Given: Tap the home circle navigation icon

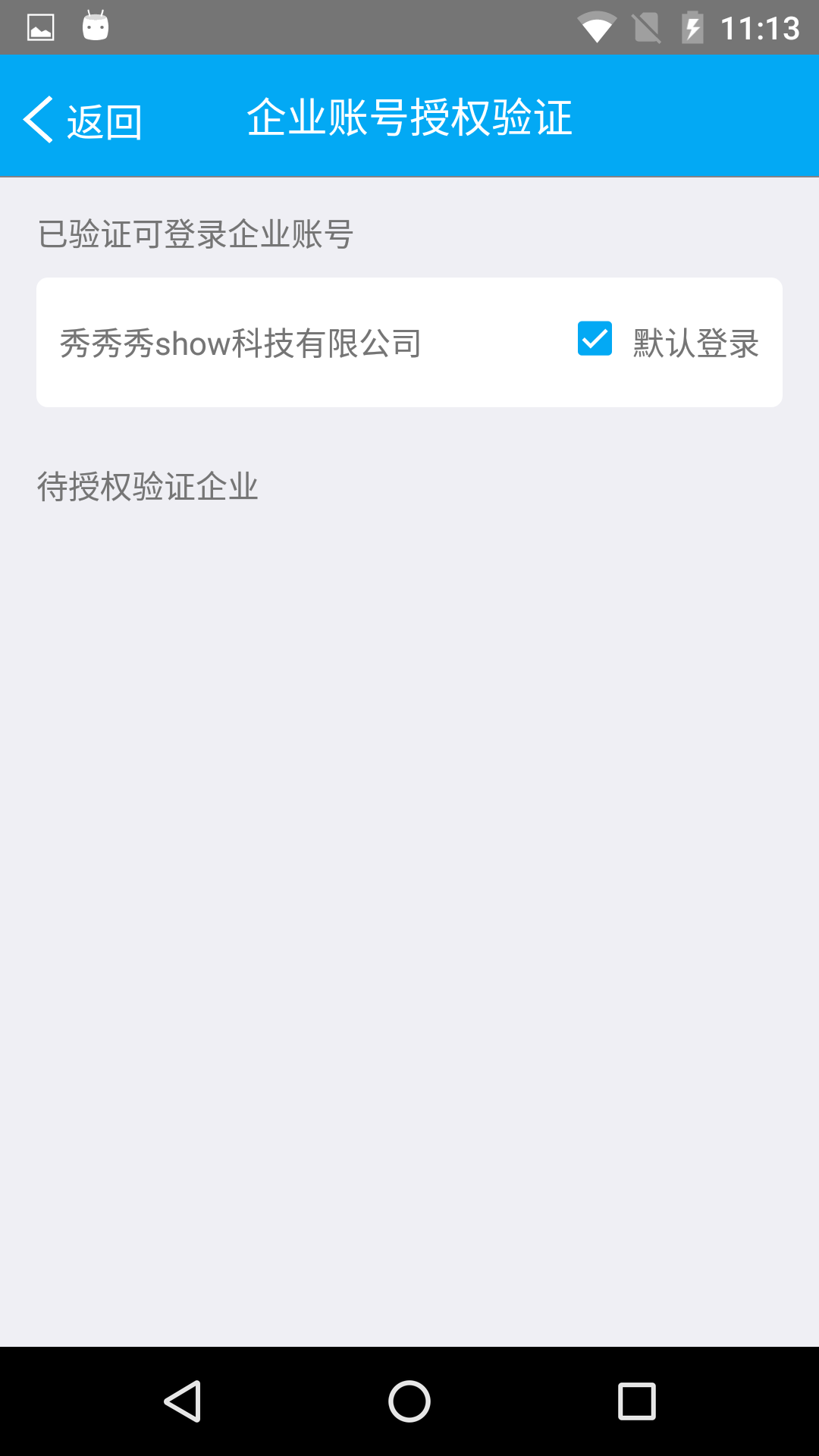Looking at the screenshot, I should (x=409, y=1399).
